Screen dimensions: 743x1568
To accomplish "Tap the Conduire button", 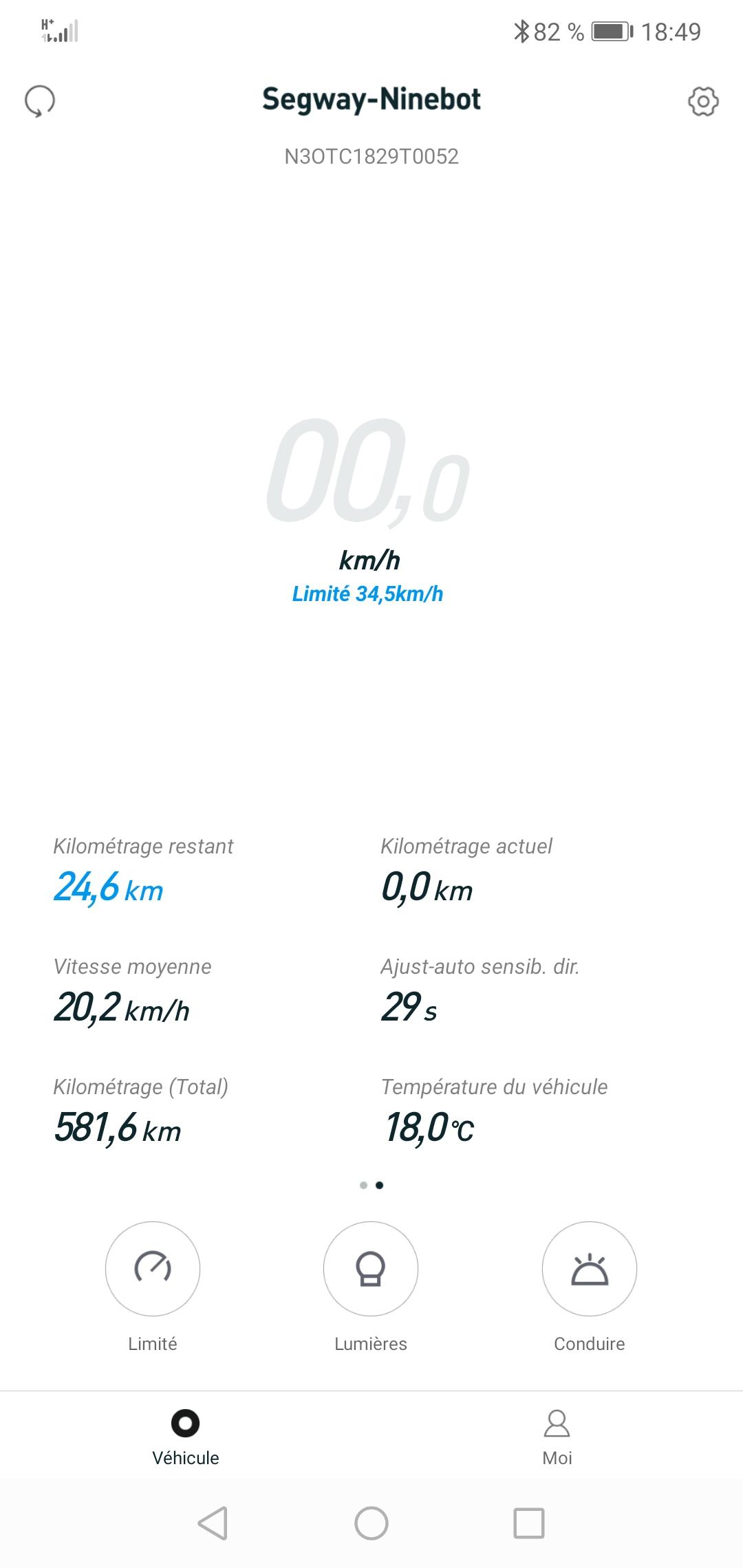I will tap(590, 1268).
